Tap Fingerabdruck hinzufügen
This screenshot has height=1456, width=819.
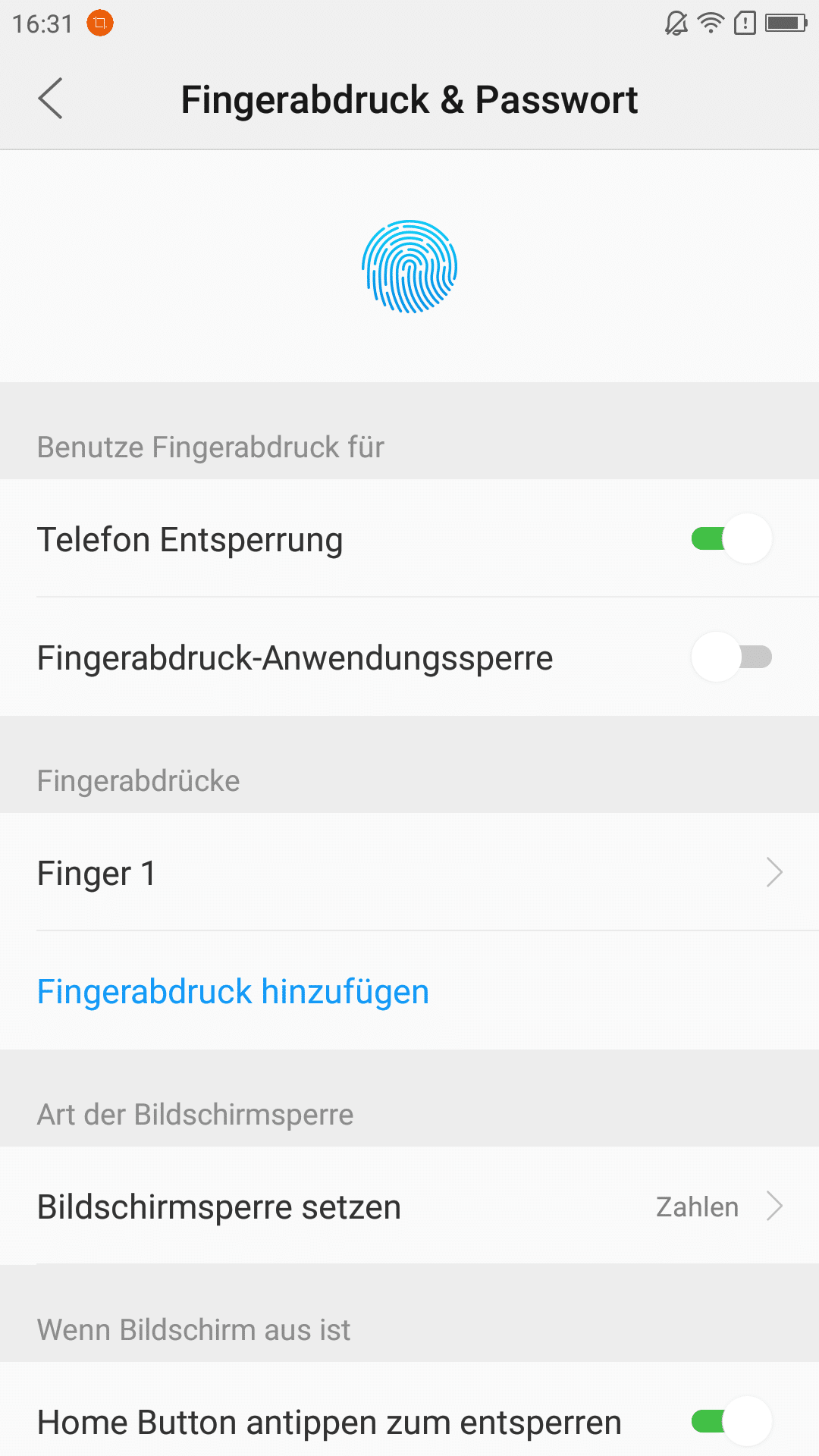point(233,991)
